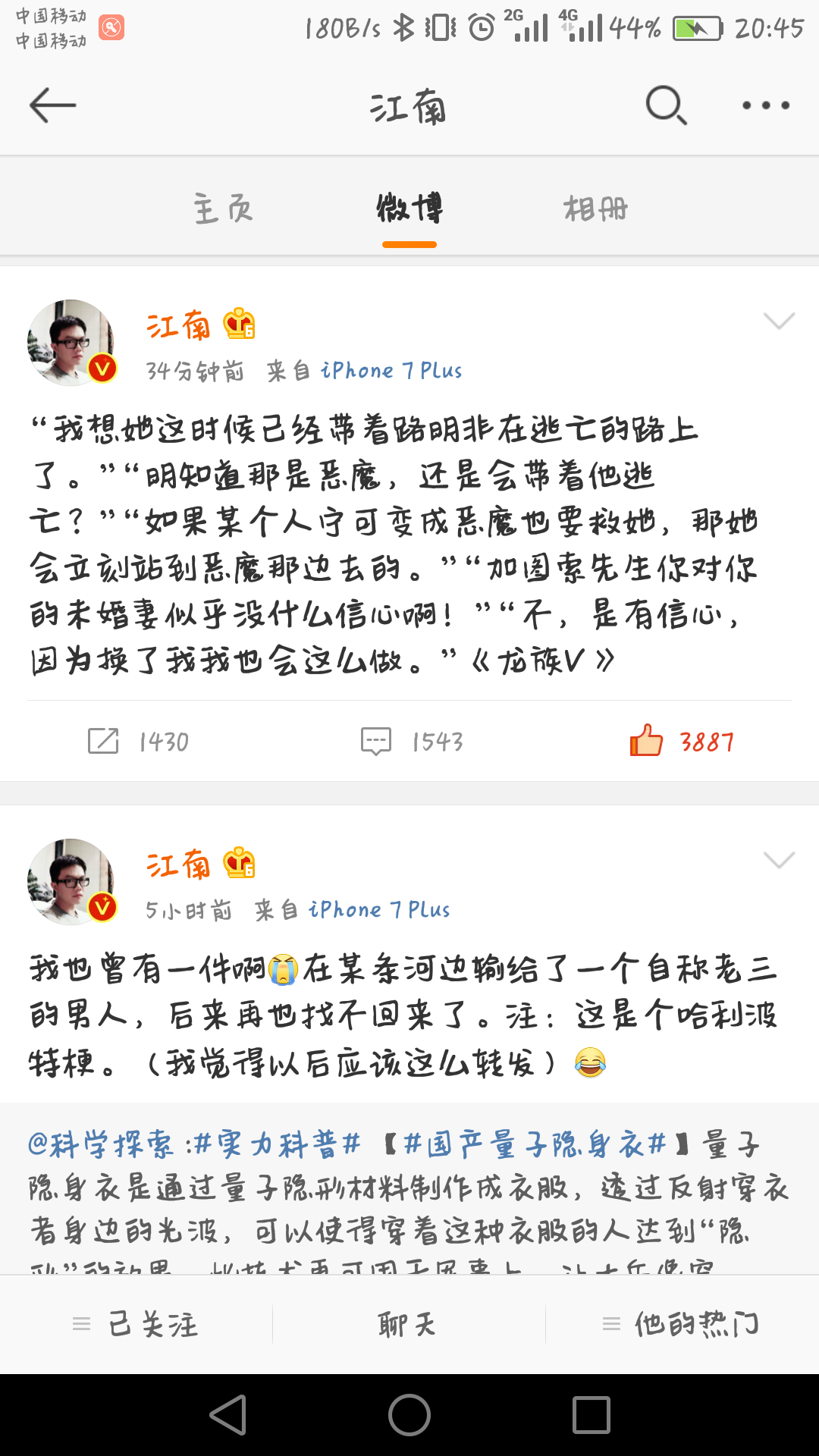Viewport: 819px width, 1456px height.
Task: Open the iPhone 7 Plus source link
Action: 391,371
